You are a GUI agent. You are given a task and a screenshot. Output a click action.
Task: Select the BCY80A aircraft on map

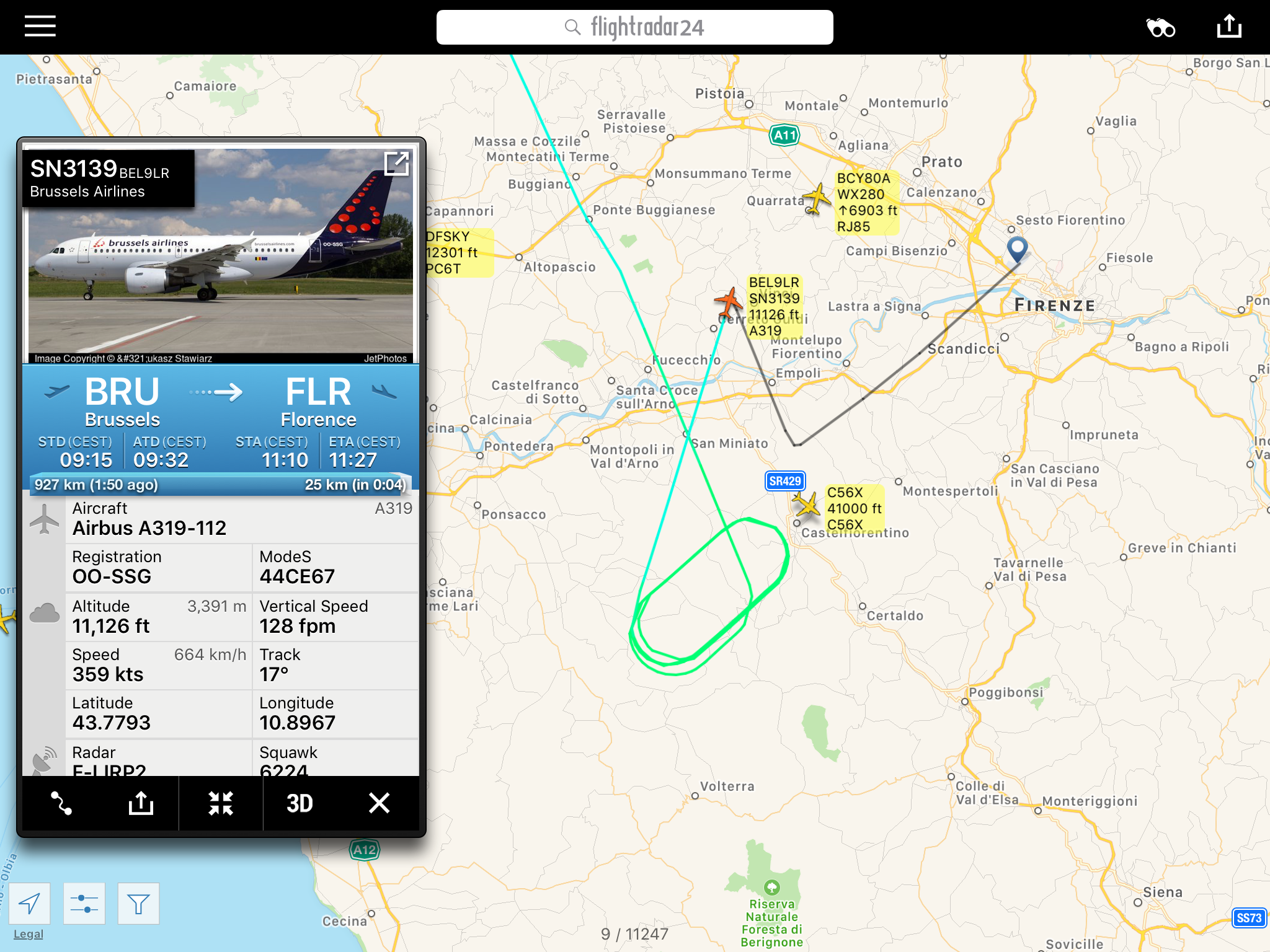(x=817, y=199)
